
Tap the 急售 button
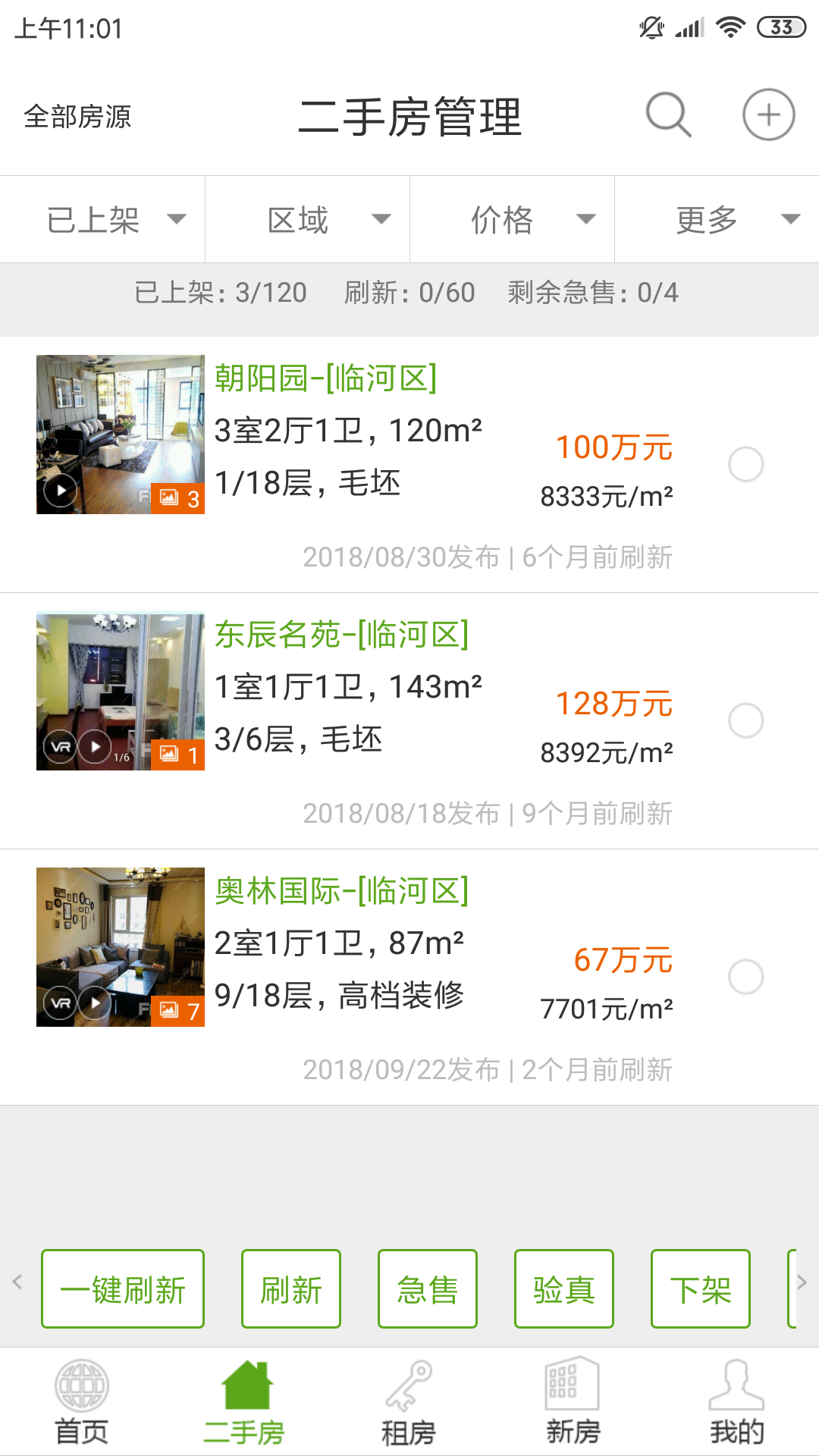[x=428, y=1289]
